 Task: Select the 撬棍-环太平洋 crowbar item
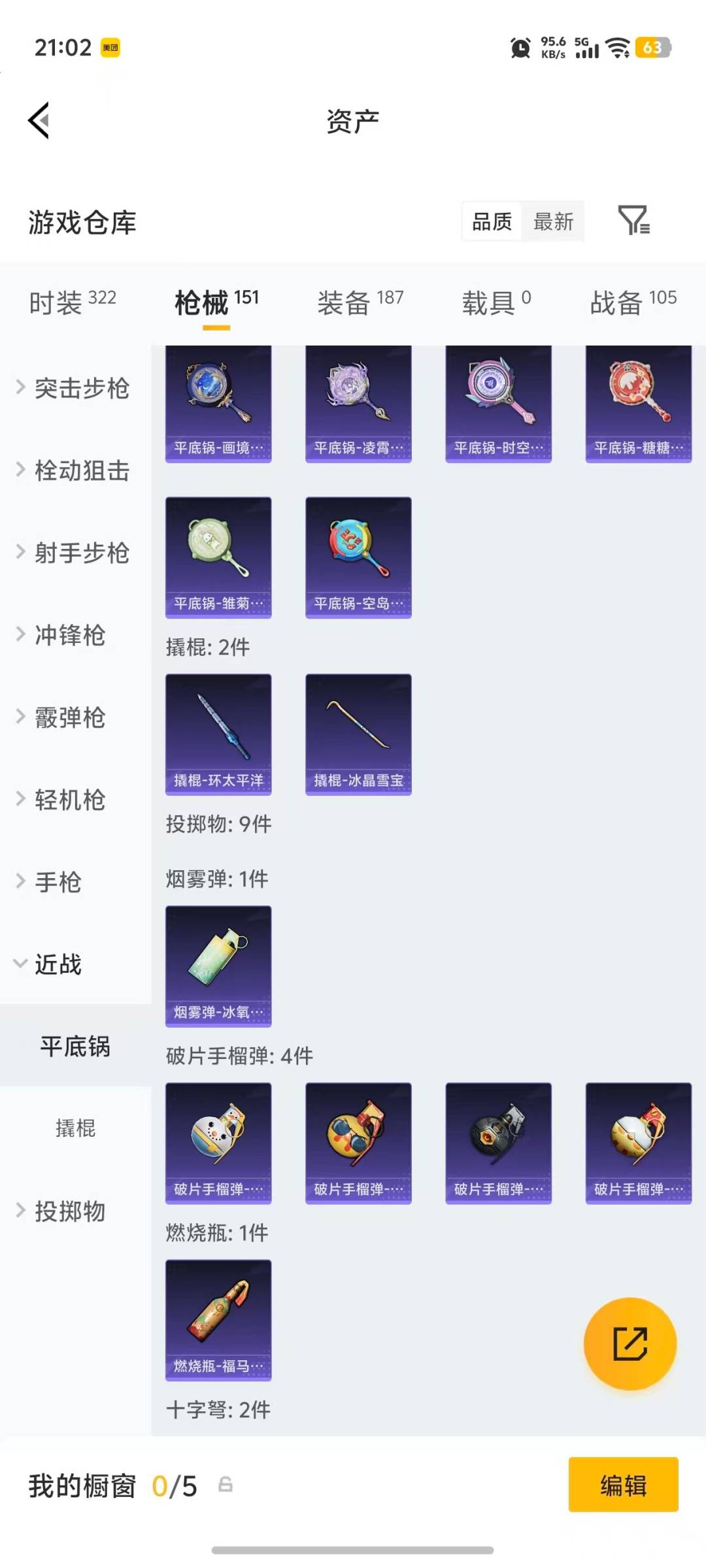218,733
